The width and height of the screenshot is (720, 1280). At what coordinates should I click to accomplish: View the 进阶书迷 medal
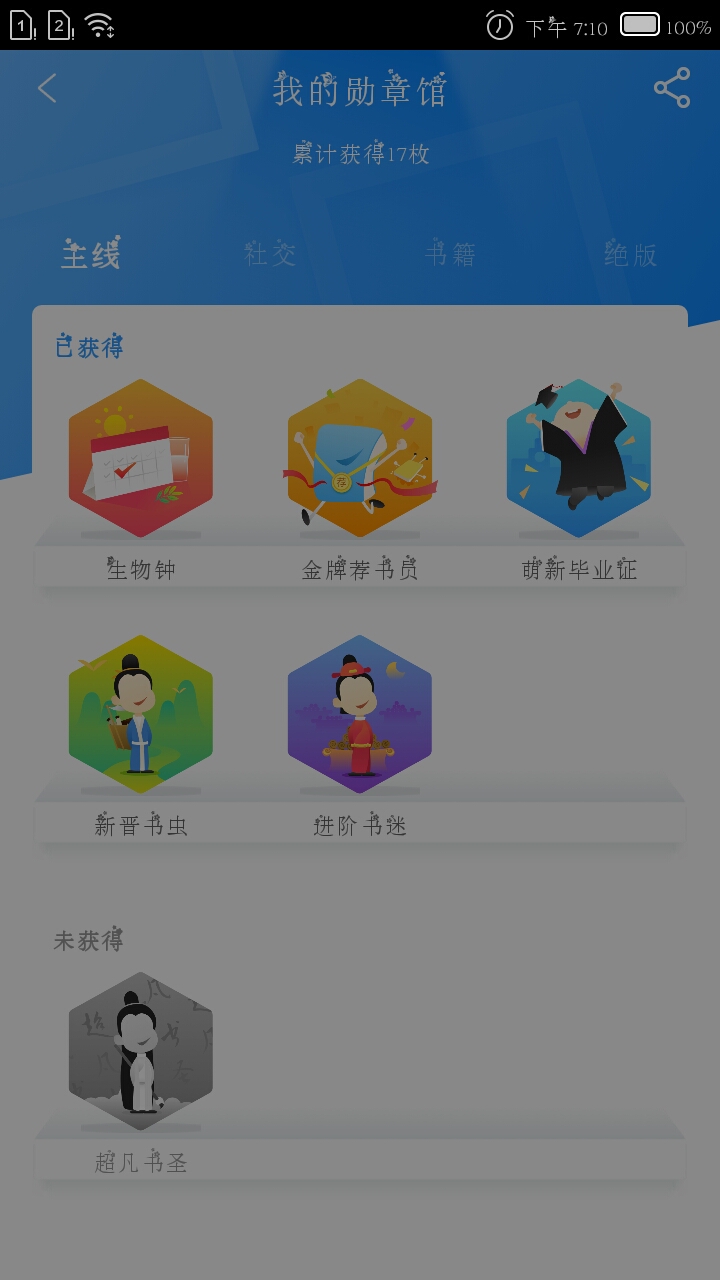coord(360,715)
